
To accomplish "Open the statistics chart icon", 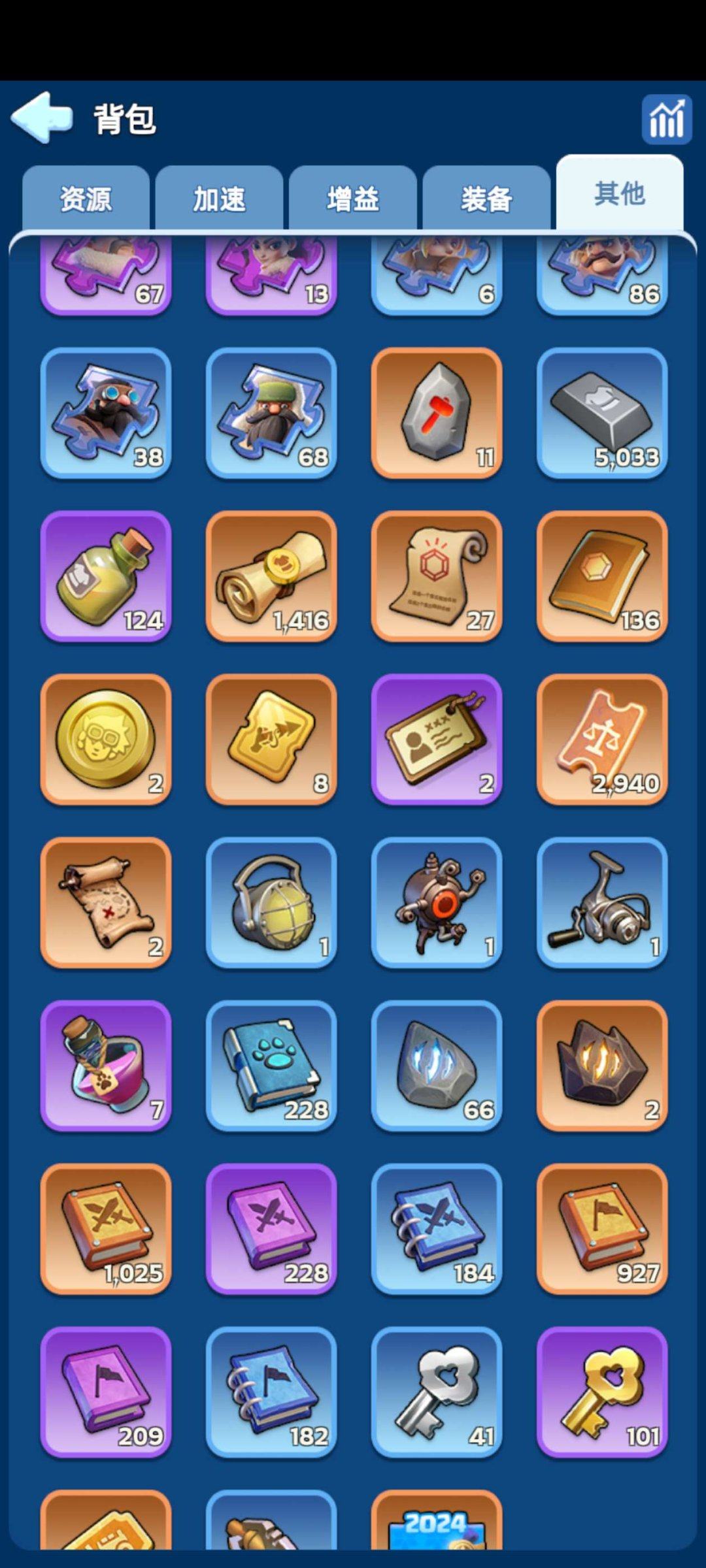I will click(666, 119).
